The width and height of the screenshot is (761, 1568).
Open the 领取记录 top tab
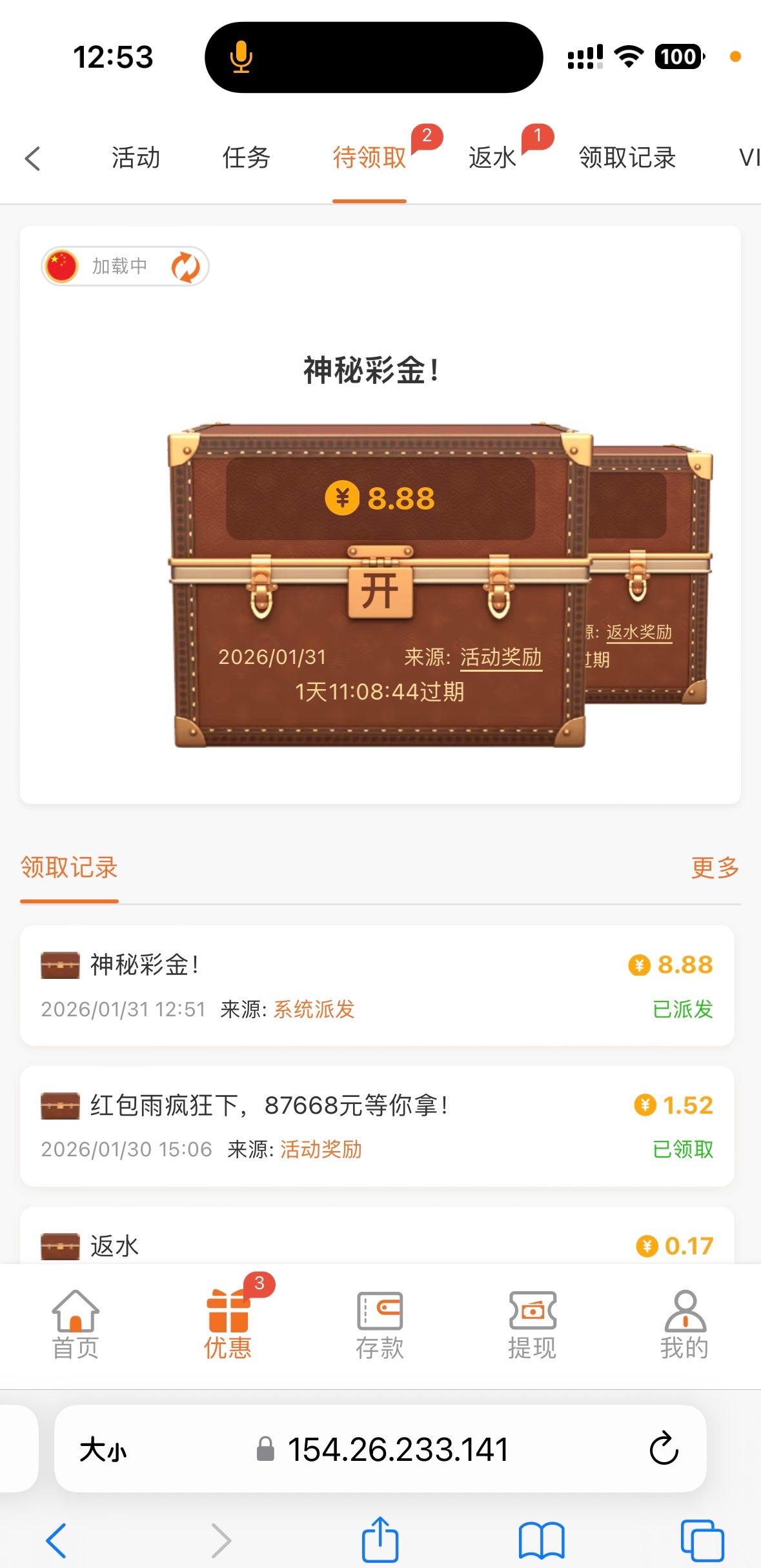point(627,158)
